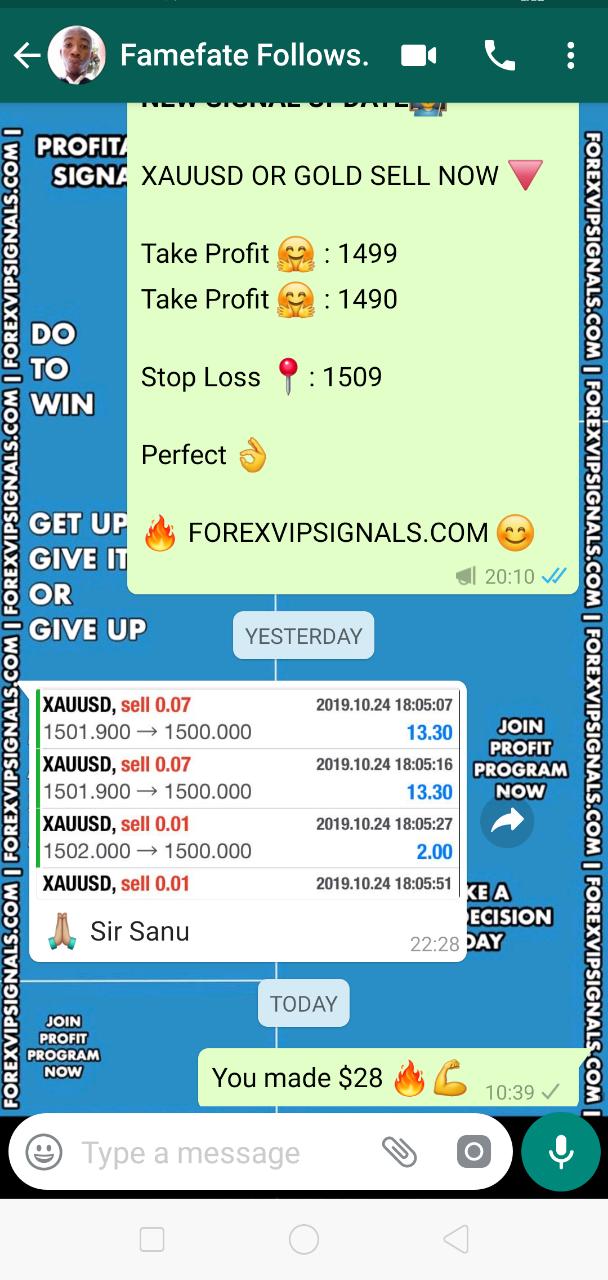The width and height of the screenshot is (608, 1280).
Task: Open the camera from message bar
Action: (x=473, y=1152)
